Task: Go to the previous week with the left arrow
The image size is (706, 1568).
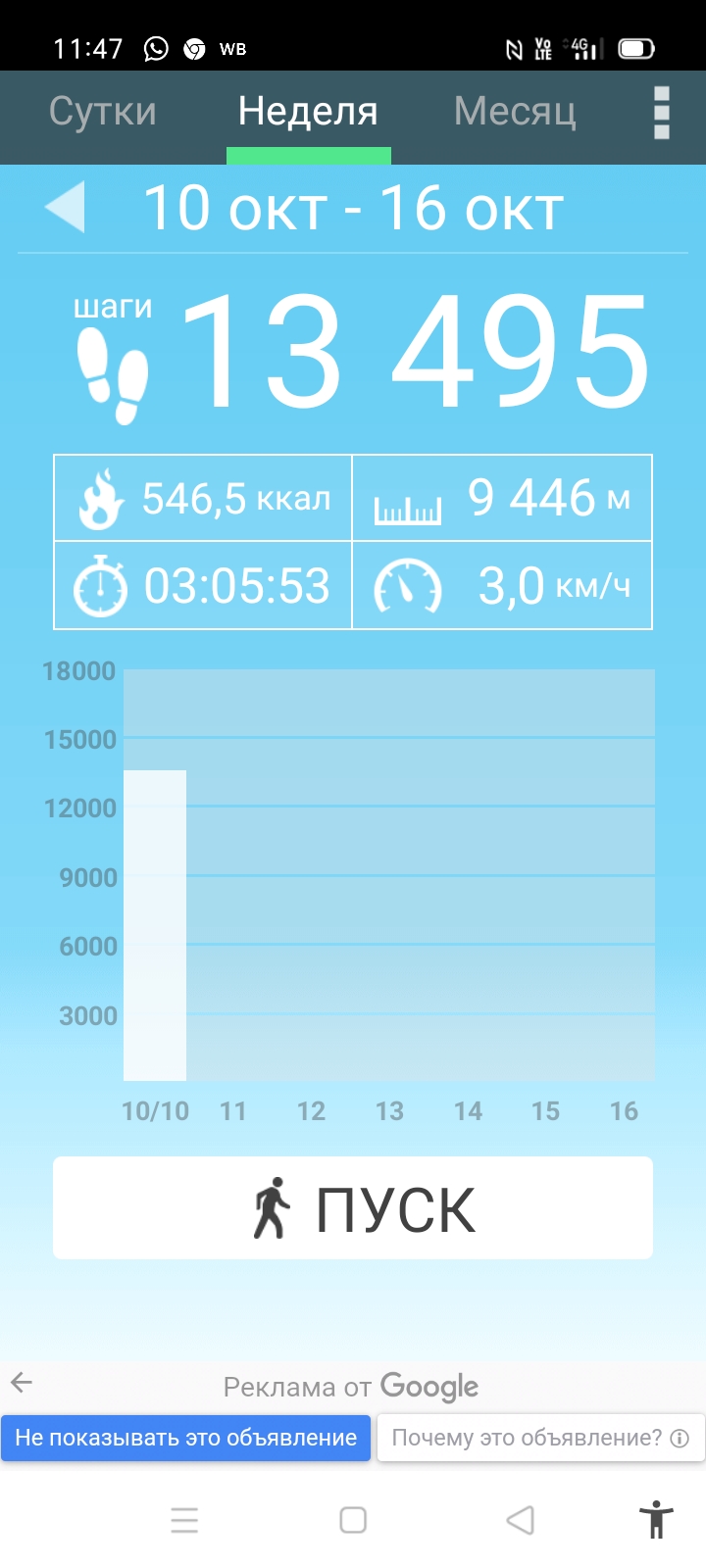Action: click(66, 207)
